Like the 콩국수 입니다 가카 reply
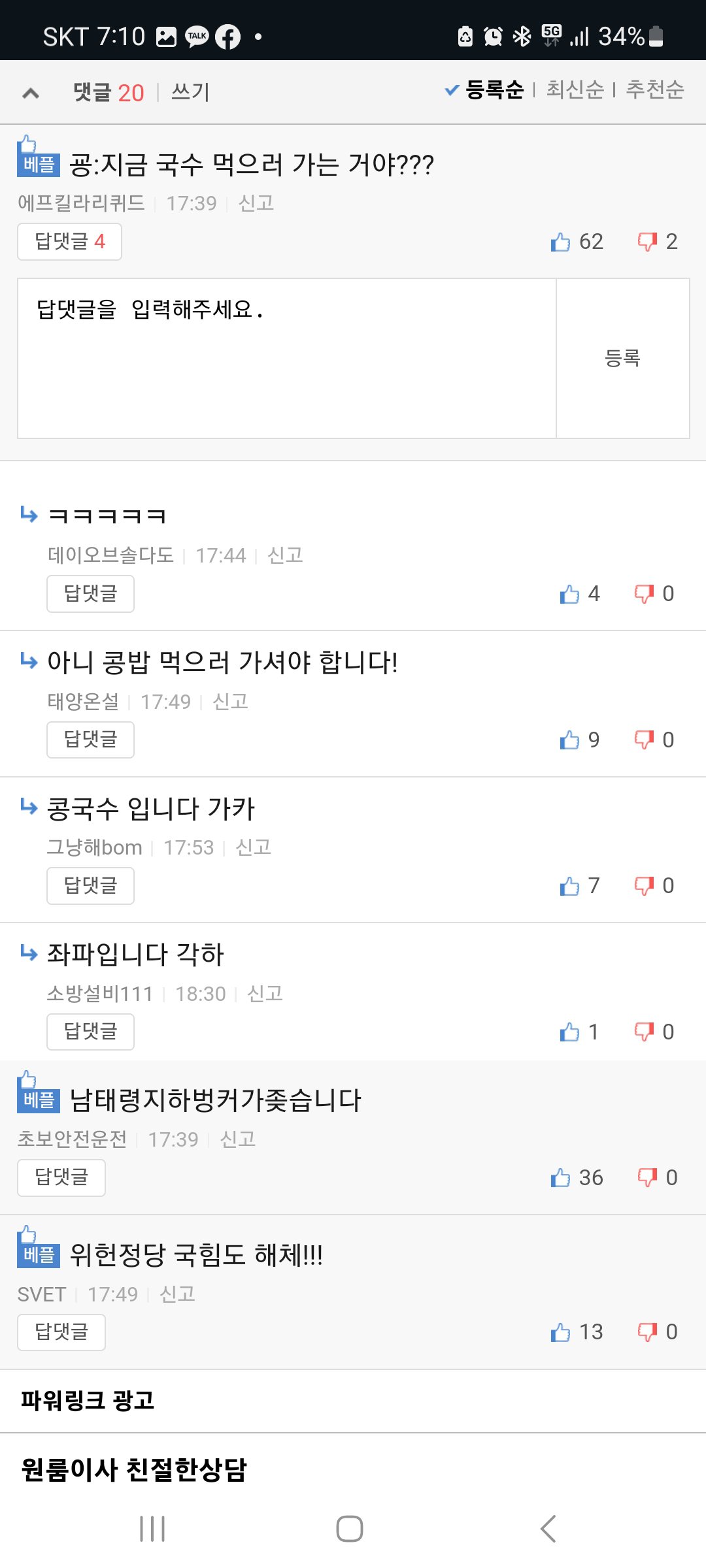This screenshot has height=1568, width=706. pyautogui.click(x=570, y=886)
